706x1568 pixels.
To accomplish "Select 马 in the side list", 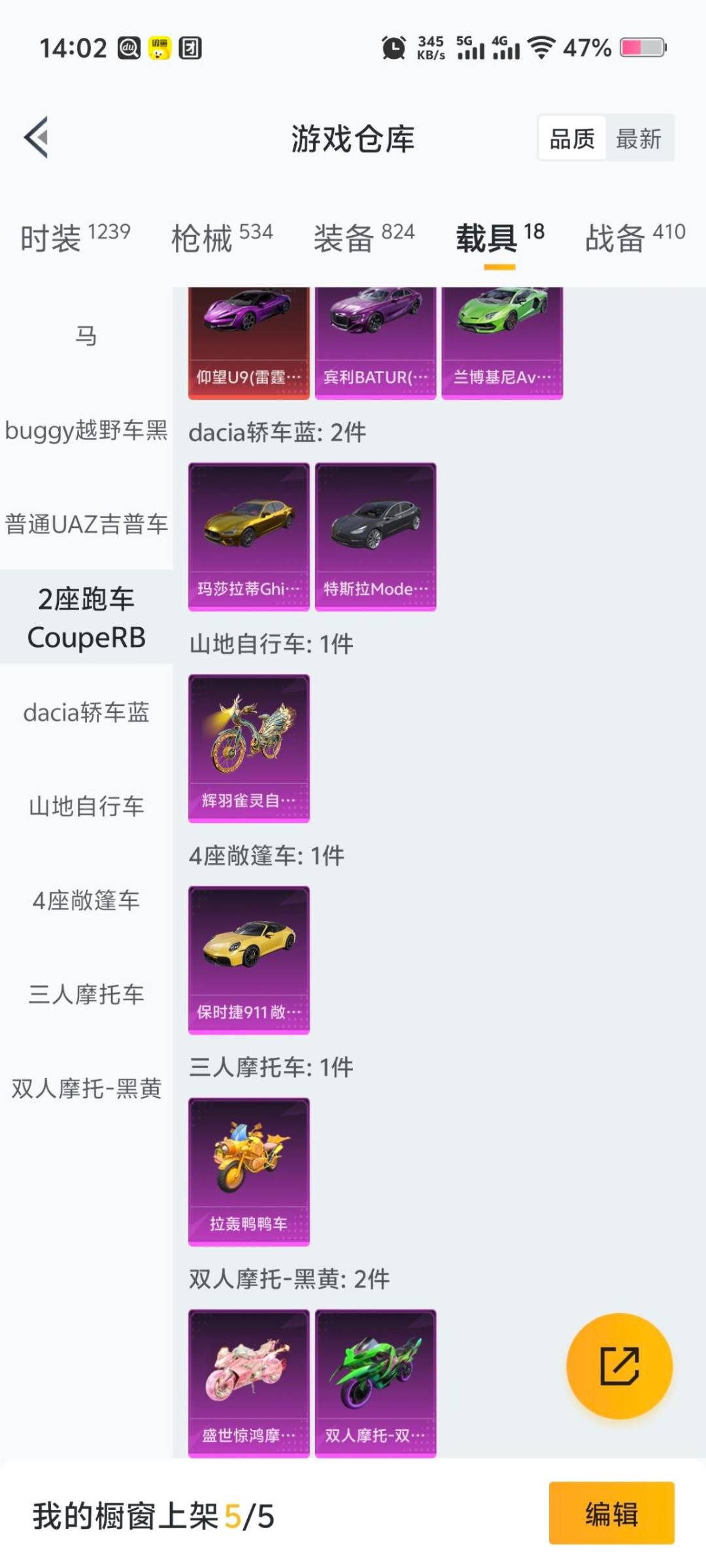I will coord(86,336).
